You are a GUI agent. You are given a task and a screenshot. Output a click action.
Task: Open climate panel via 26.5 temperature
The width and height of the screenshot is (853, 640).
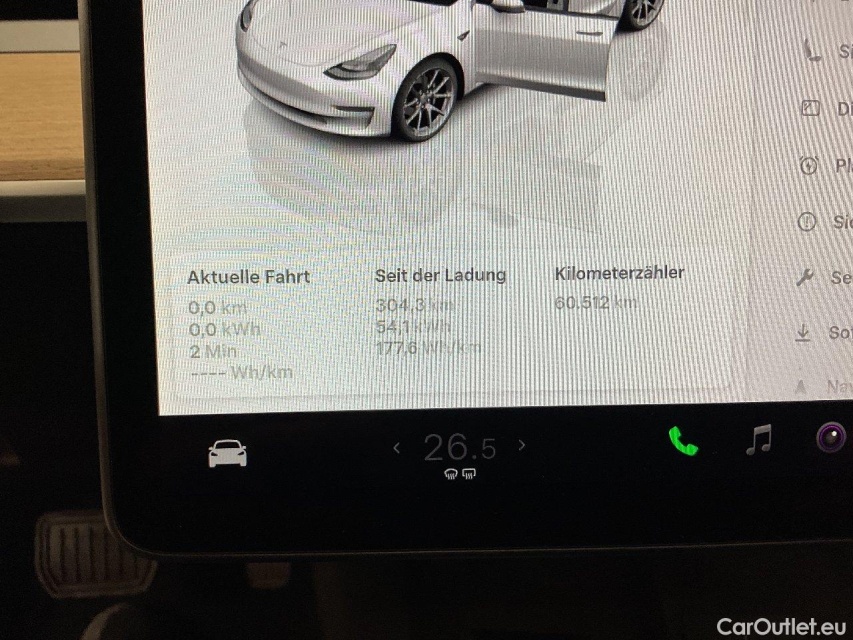tap(459, 447)
